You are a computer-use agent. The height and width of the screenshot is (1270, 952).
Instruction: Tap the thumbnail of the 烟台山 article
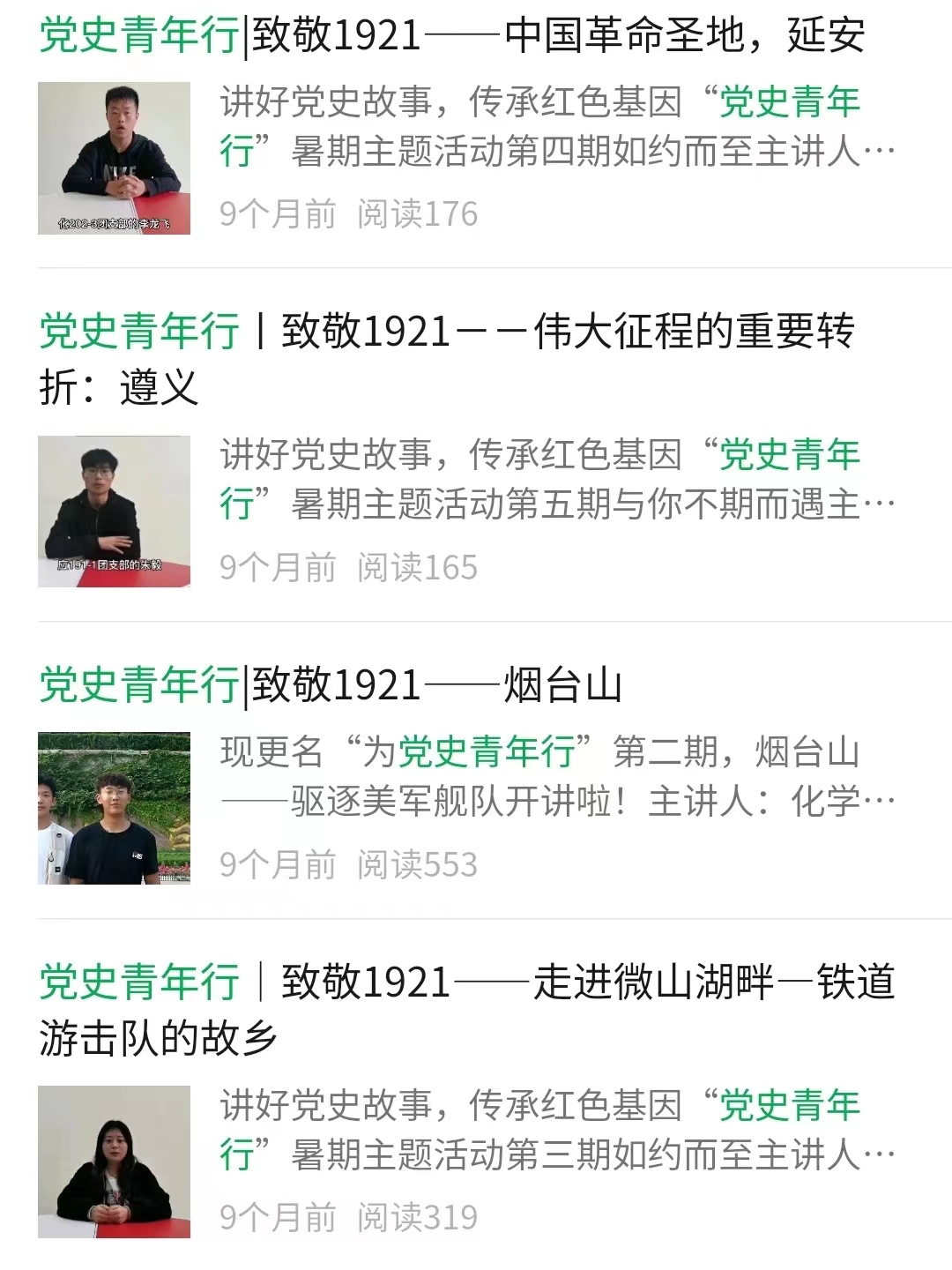(x=114, y=808)
